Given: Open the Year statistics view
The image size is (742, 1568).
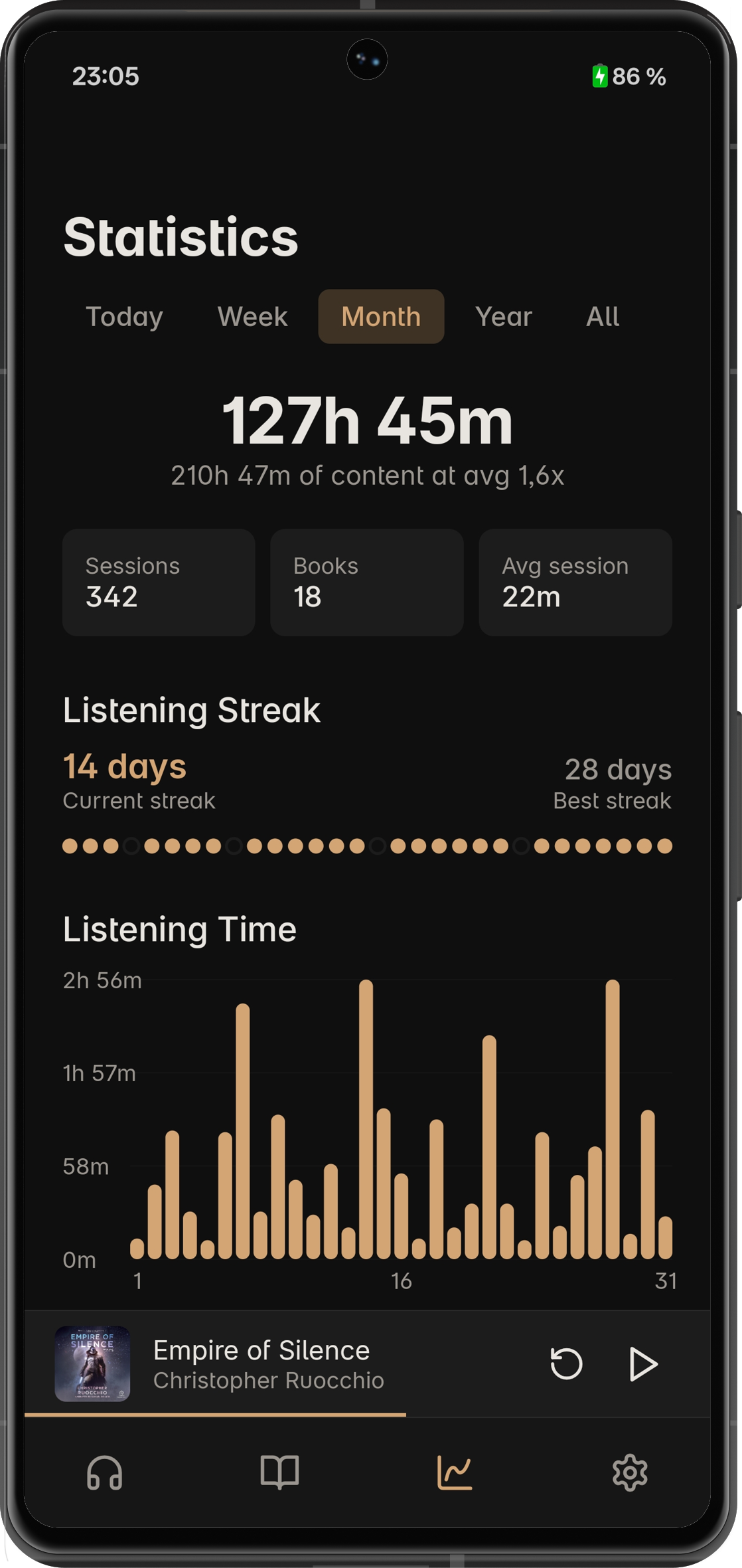Looking at the screenshot, I should click(502, 317).
